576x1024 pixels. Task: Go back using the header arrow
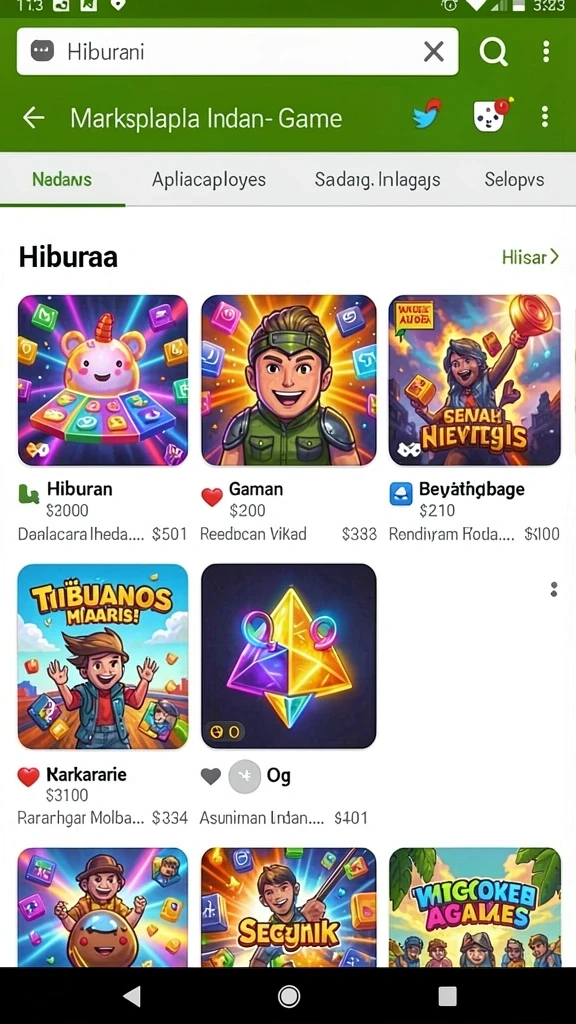(x=33, y=118)
